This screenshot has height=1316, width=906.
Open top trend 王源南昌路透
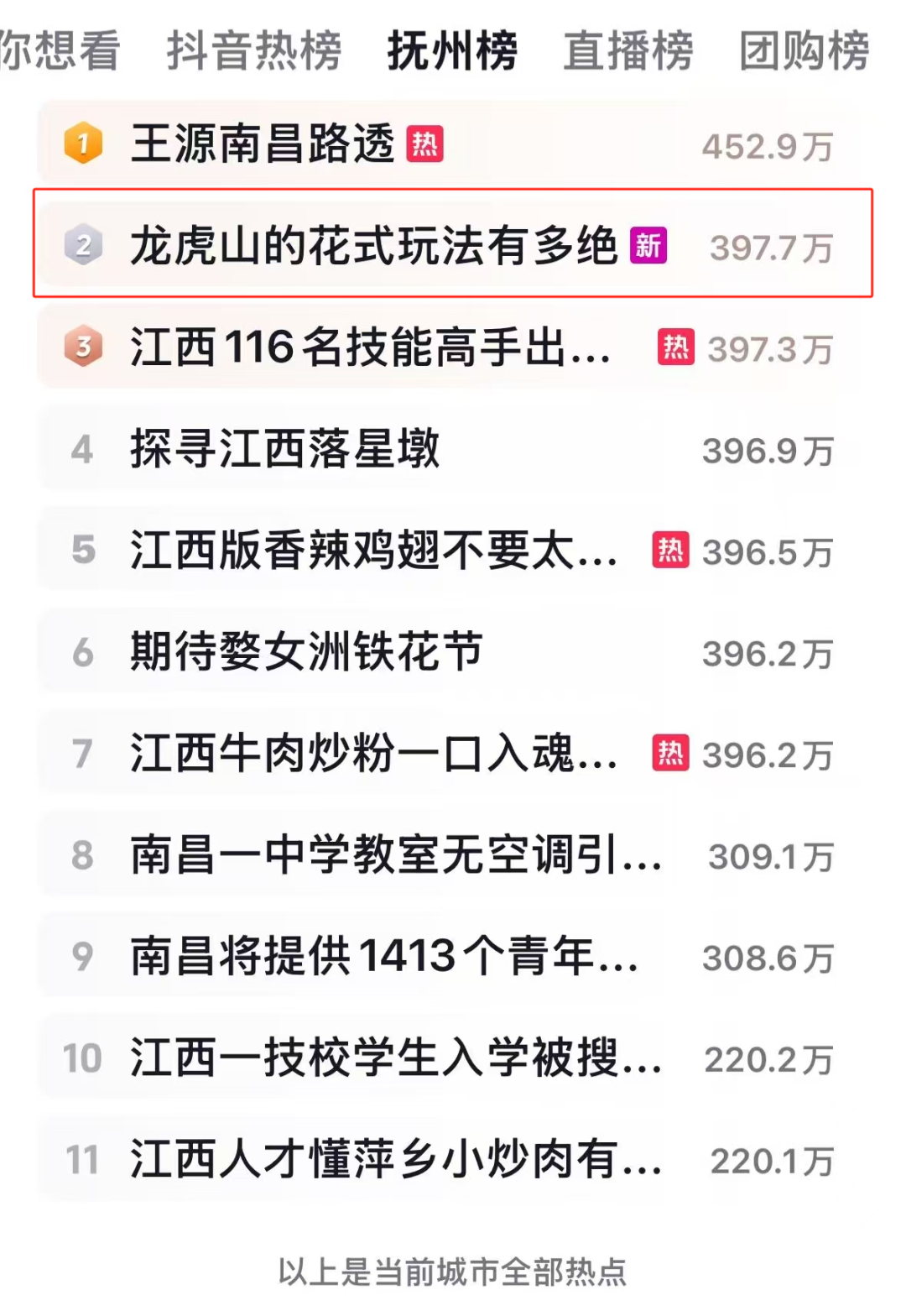click(x=263, y=144)
